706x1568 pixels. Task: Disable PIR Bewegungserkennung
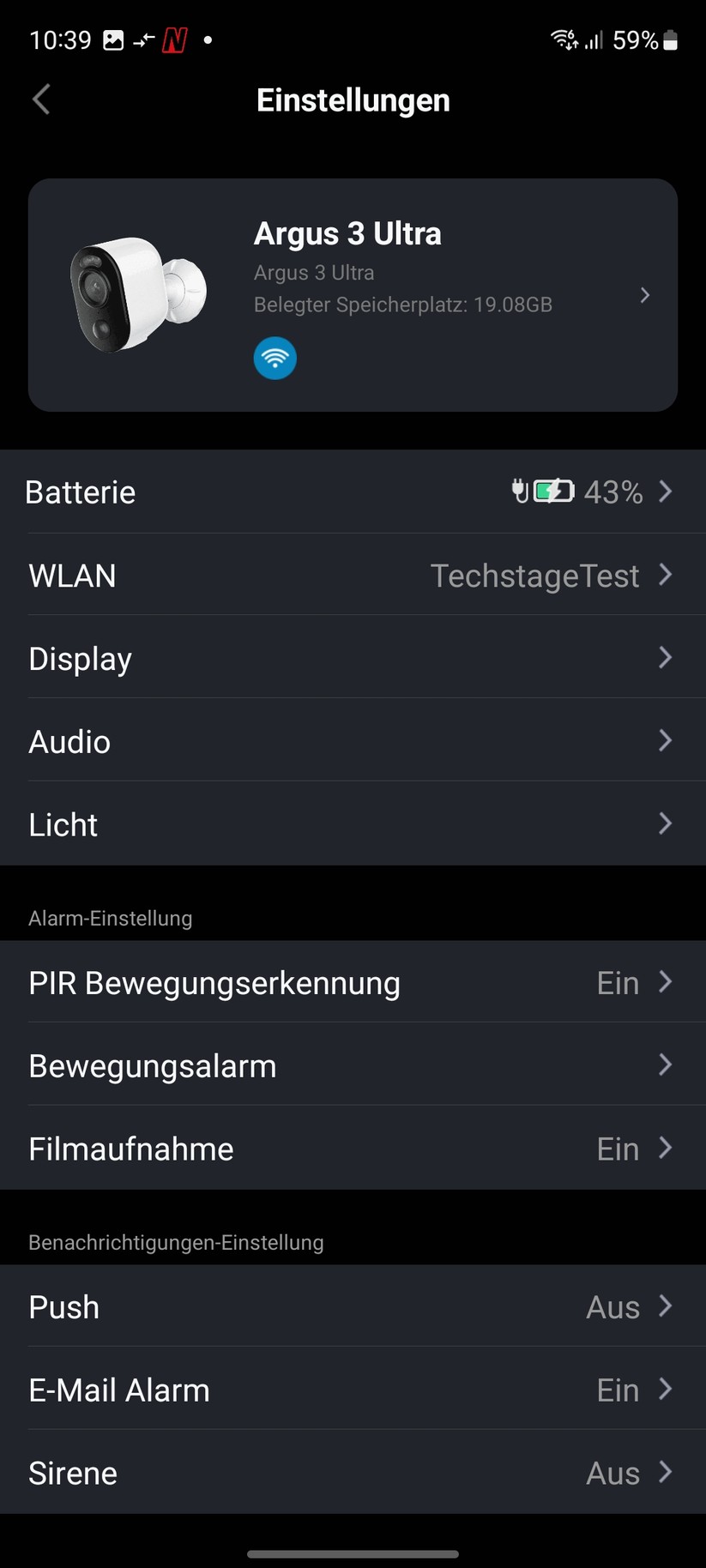353,982
